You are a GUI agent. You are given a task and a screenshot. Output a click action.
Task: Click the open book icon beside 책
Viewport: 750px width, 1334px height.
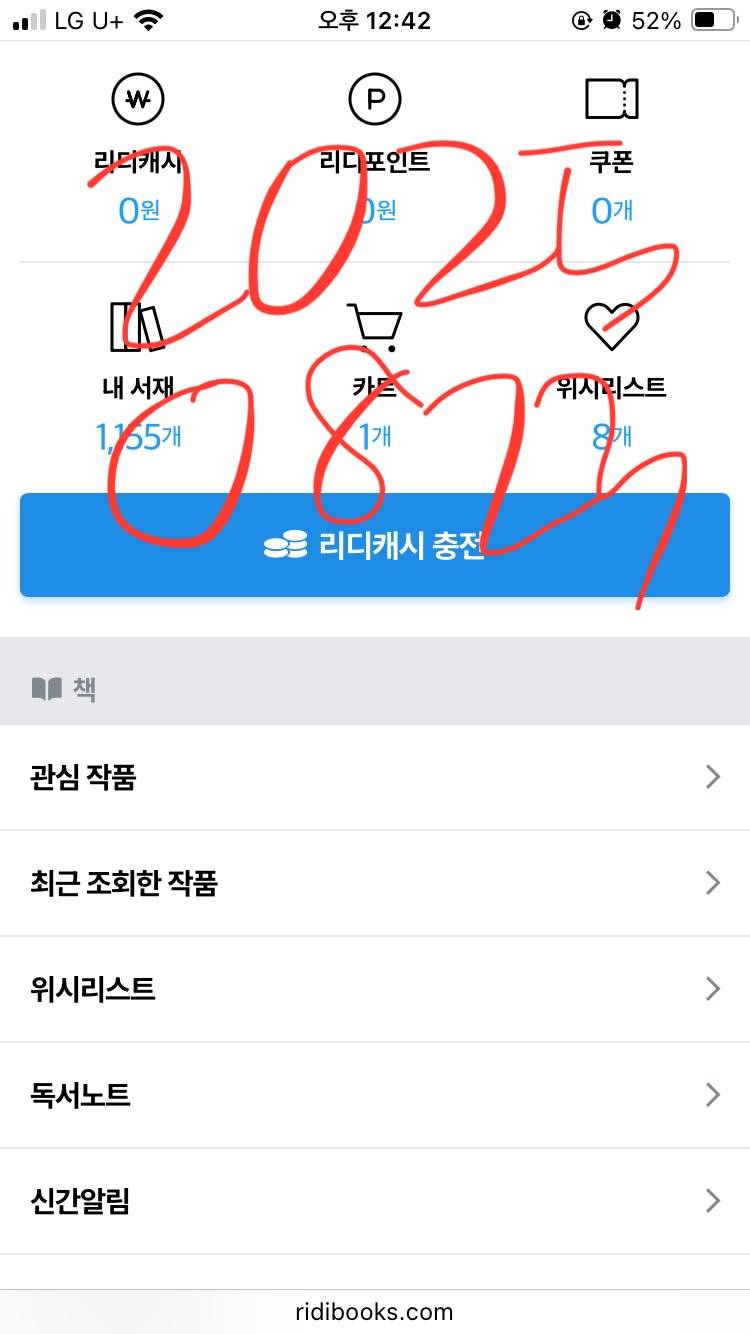[45, 686]
